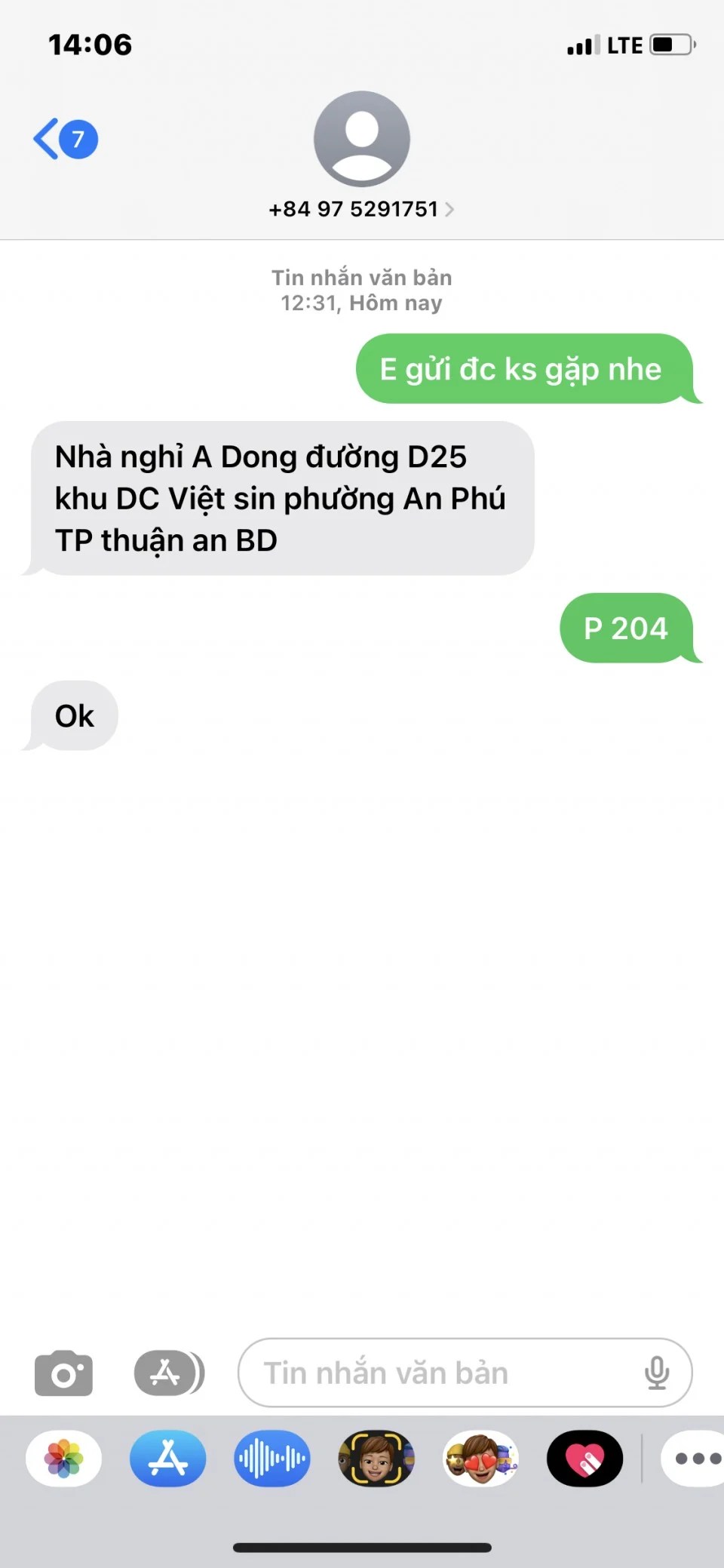The image size is (724, 1568).
Task: Toggle the App Store apps drawer button
Action: [169, 1373]
